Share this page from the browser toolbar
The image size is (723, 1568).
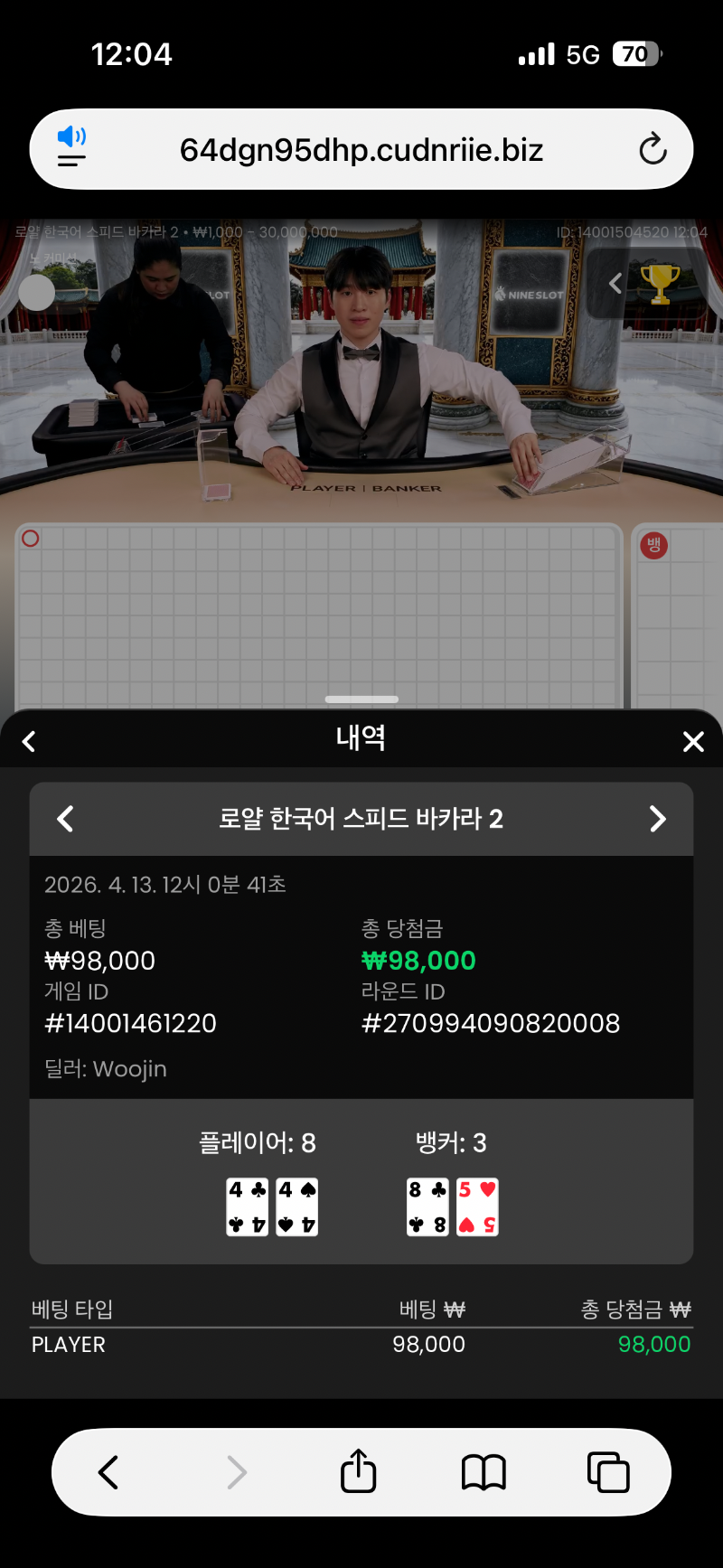tap(359, 1472)
